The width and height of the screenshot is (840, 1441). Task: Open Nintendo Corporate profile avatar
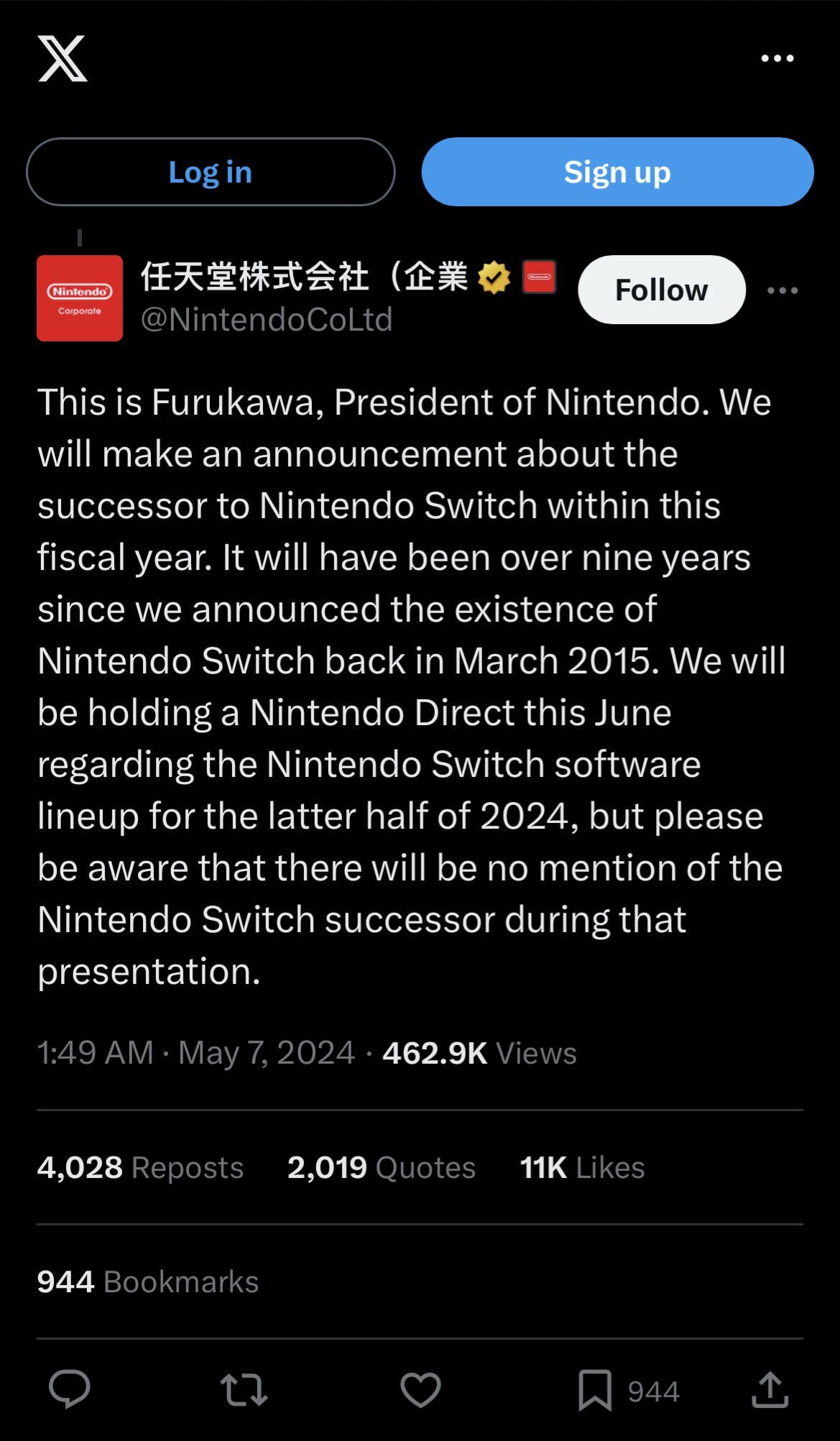80,298
